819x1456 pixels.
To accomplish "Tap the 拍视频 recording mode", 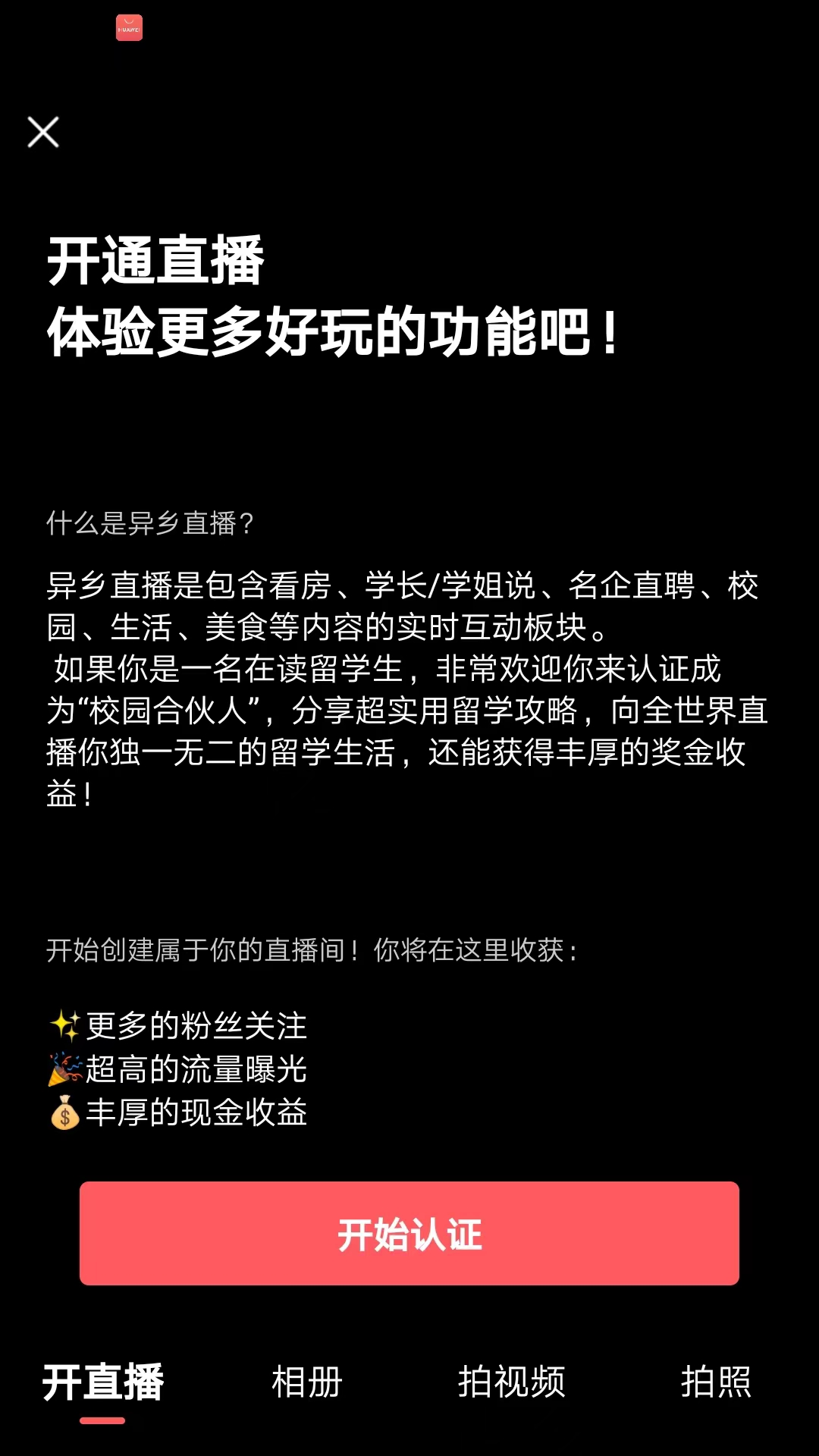I will [514, 1382].
